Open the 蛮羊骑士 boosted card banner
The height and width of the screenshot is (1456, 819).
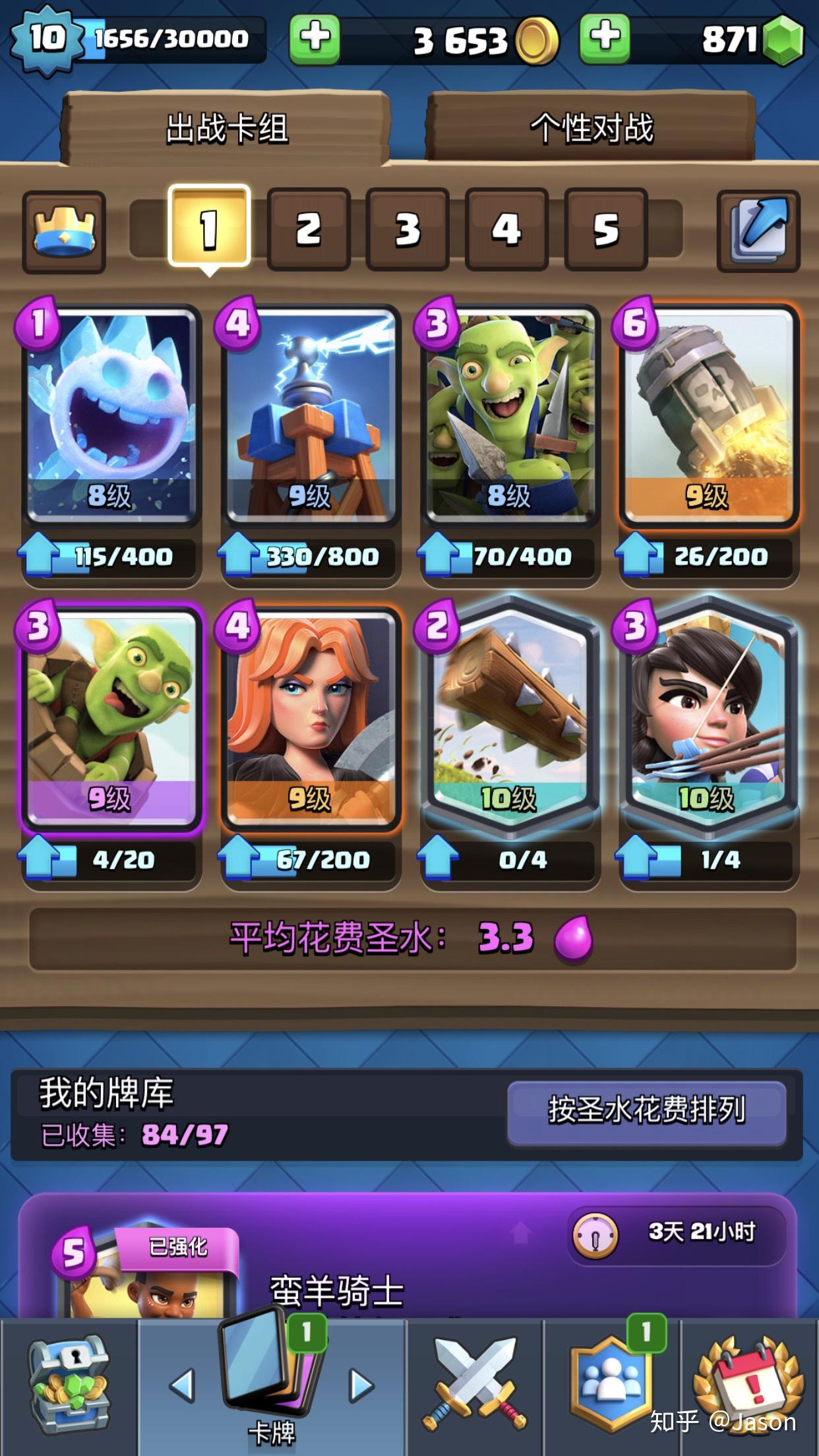pos(407,1256)
